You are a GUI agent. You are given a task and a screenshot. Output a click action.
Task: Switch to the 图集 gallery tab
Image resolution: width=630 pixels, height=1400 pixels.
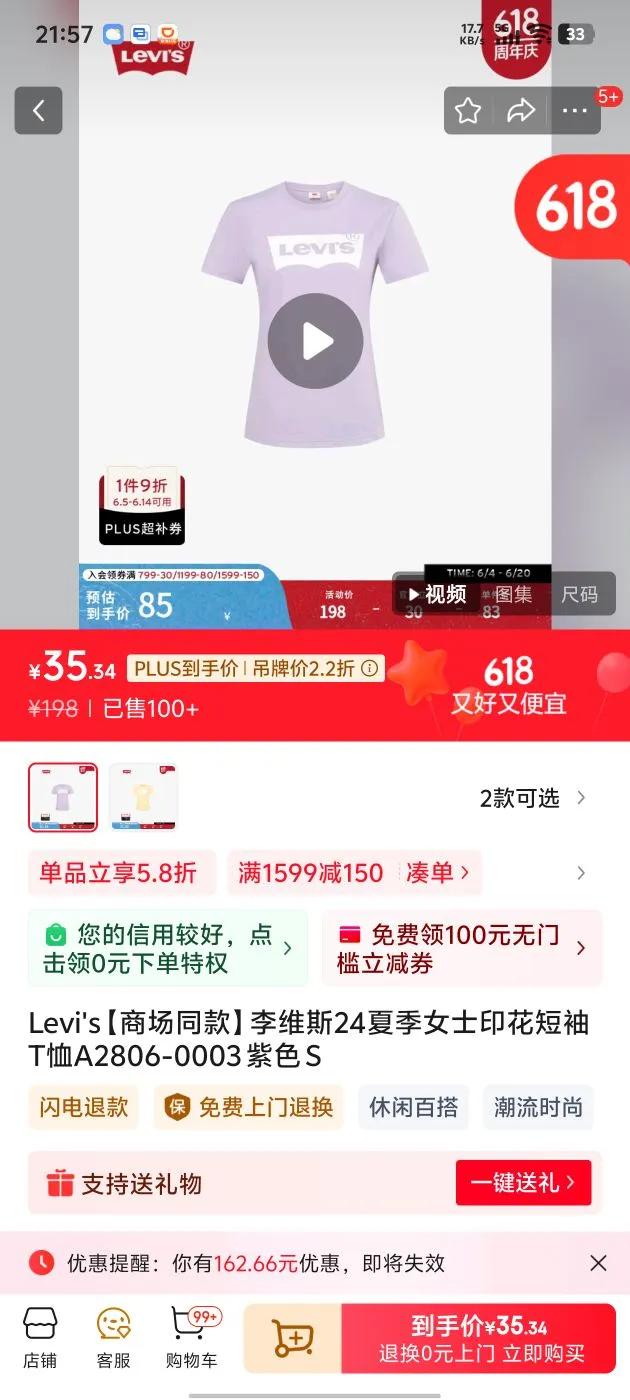coord(514,594)
